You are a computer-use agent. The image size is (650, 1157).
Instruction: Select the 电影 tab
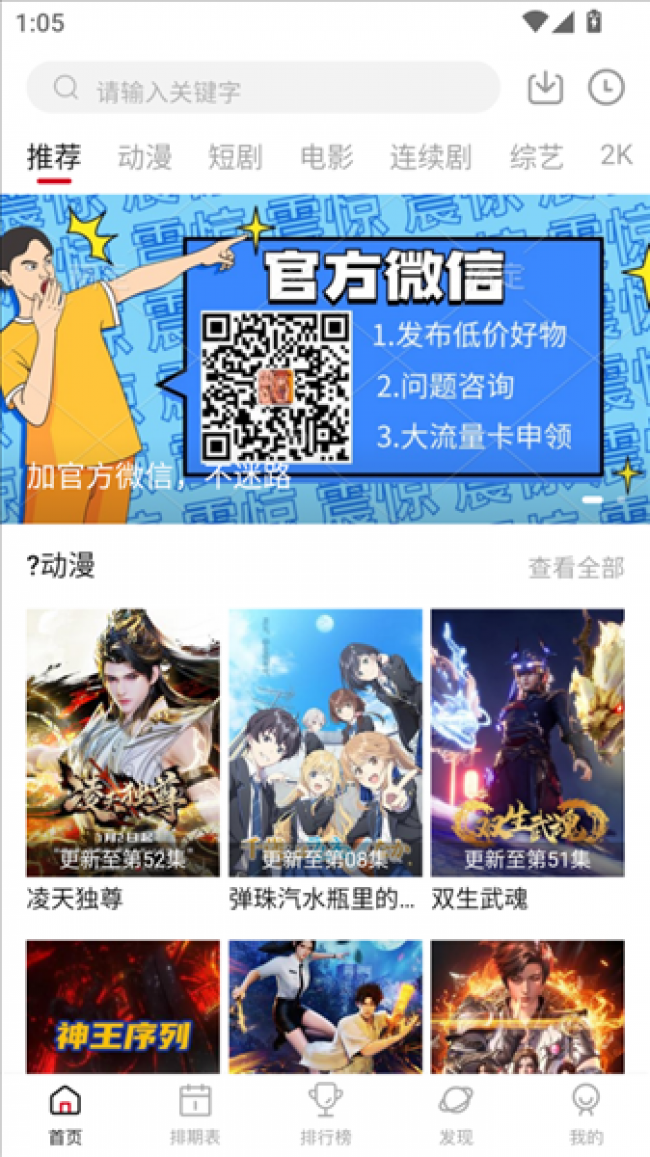pyautogui.click(x=327, y=156)
